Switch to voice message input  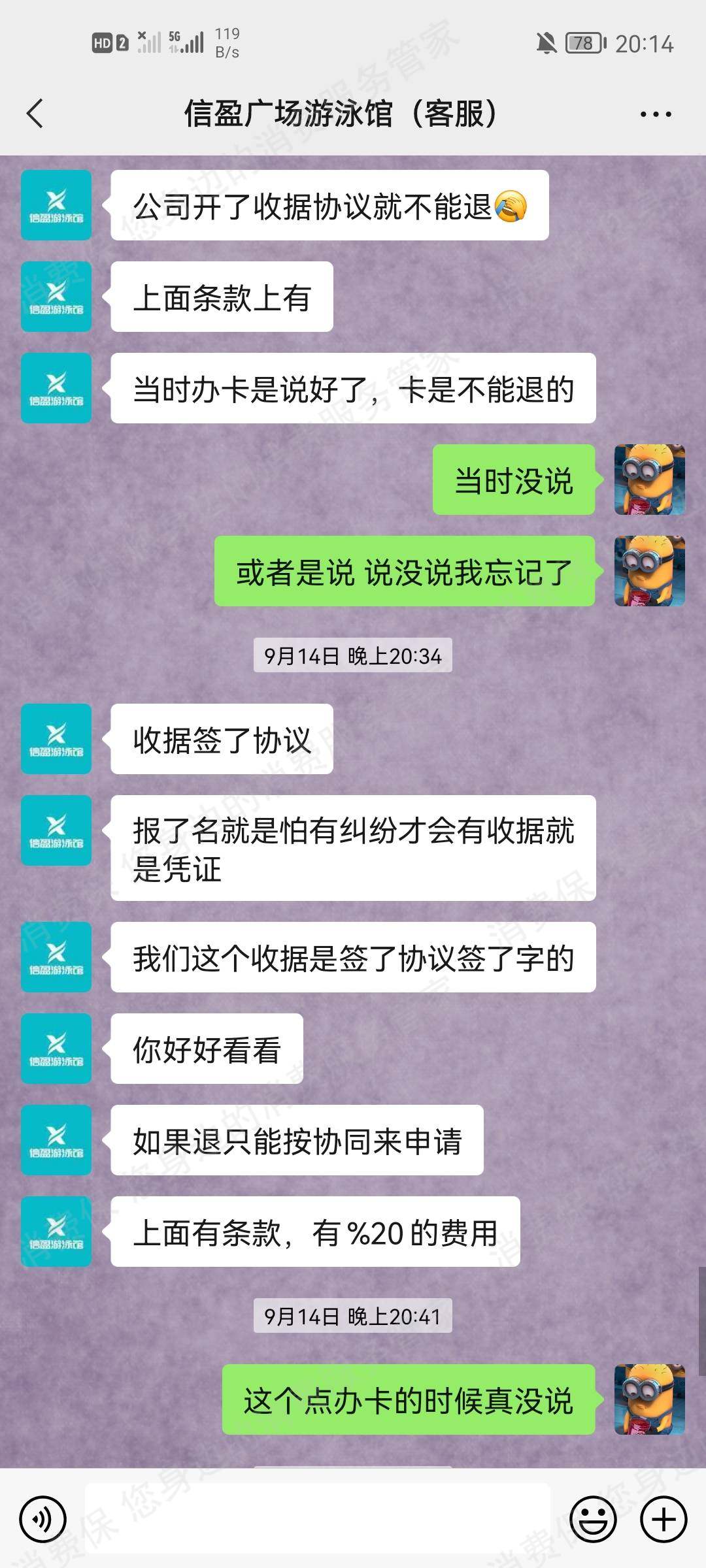(x=43, y=1519)
